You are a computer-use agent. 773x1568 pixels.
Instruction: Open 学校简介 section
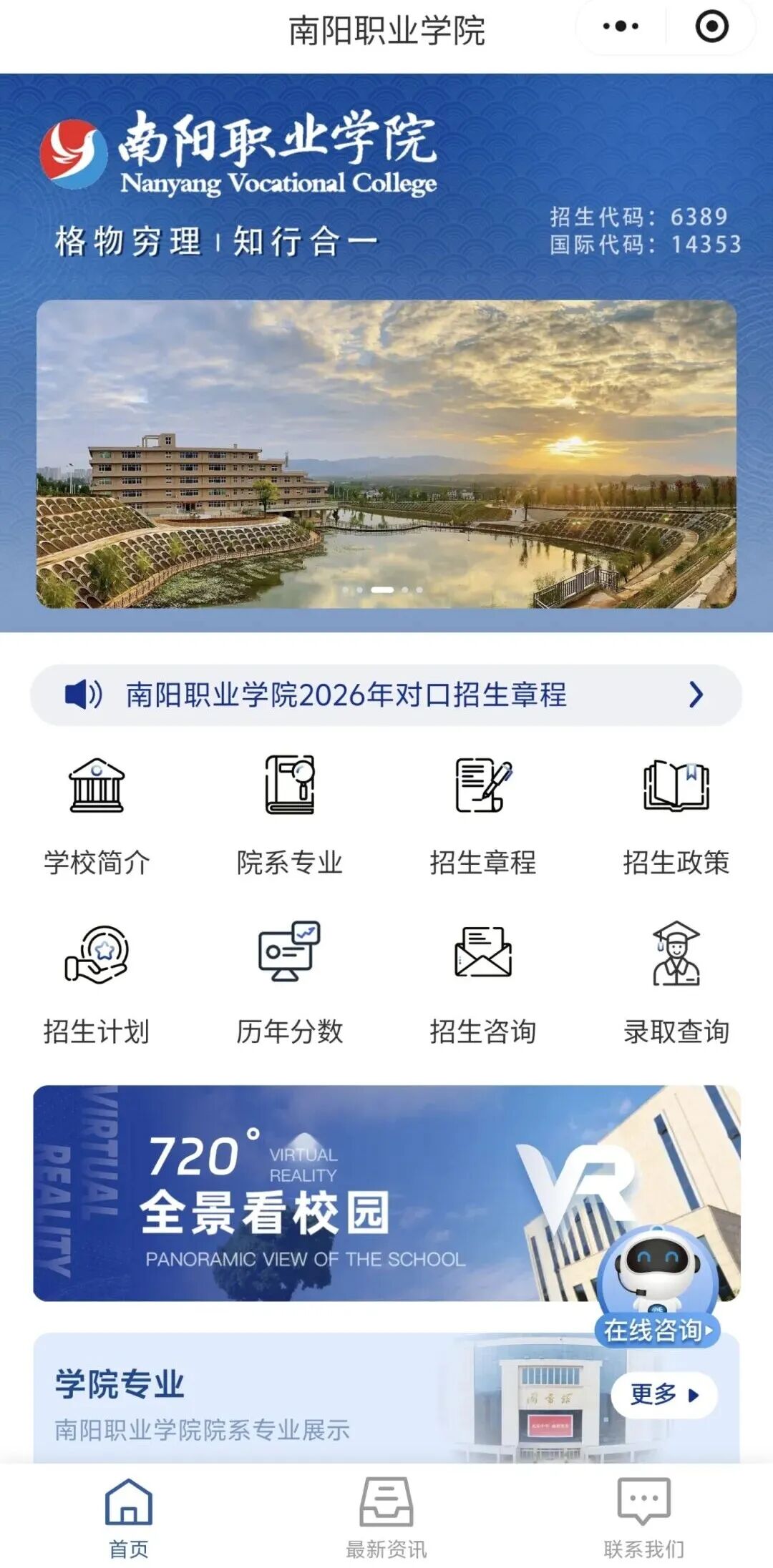point(97,815)
